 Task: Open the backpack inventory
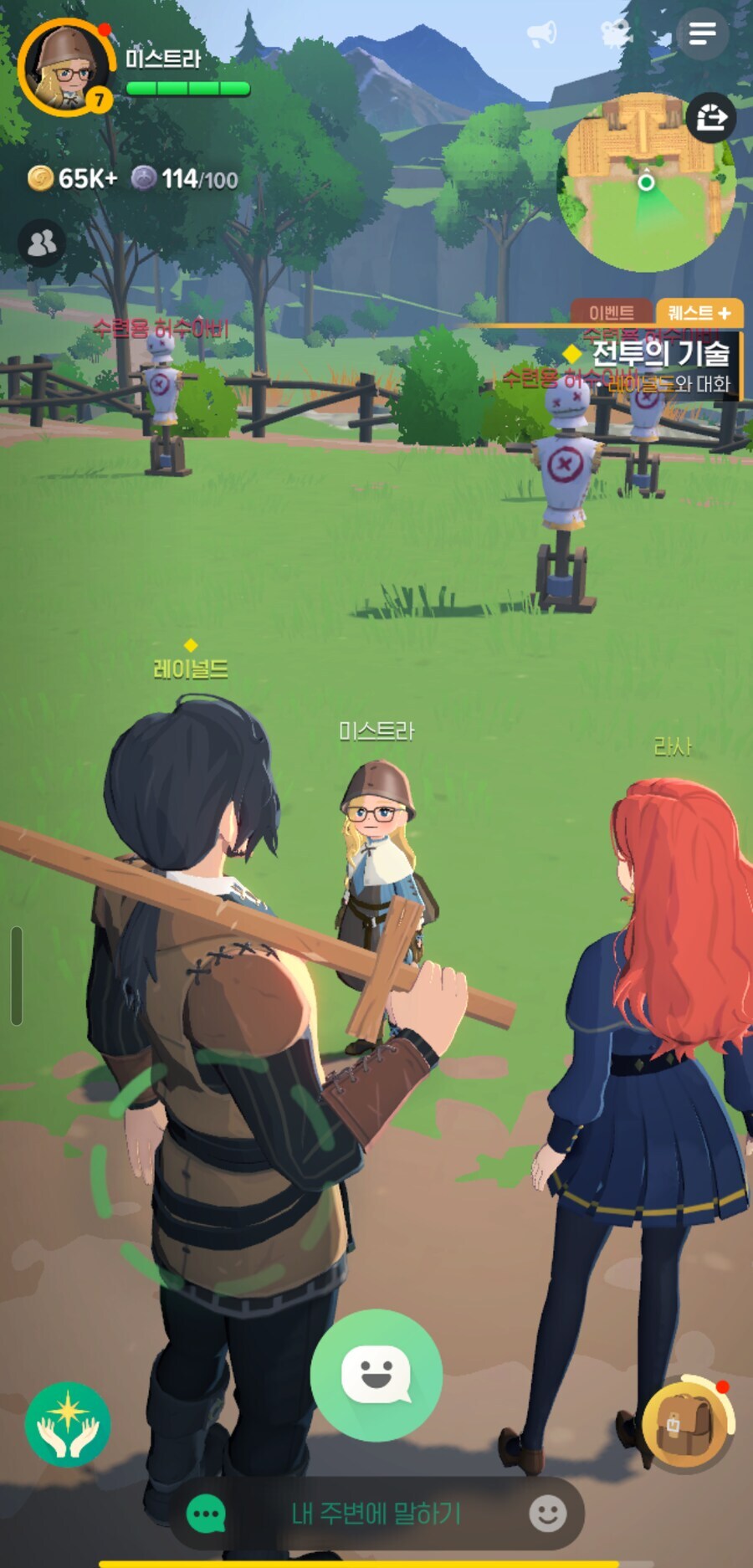(686, 1423)
